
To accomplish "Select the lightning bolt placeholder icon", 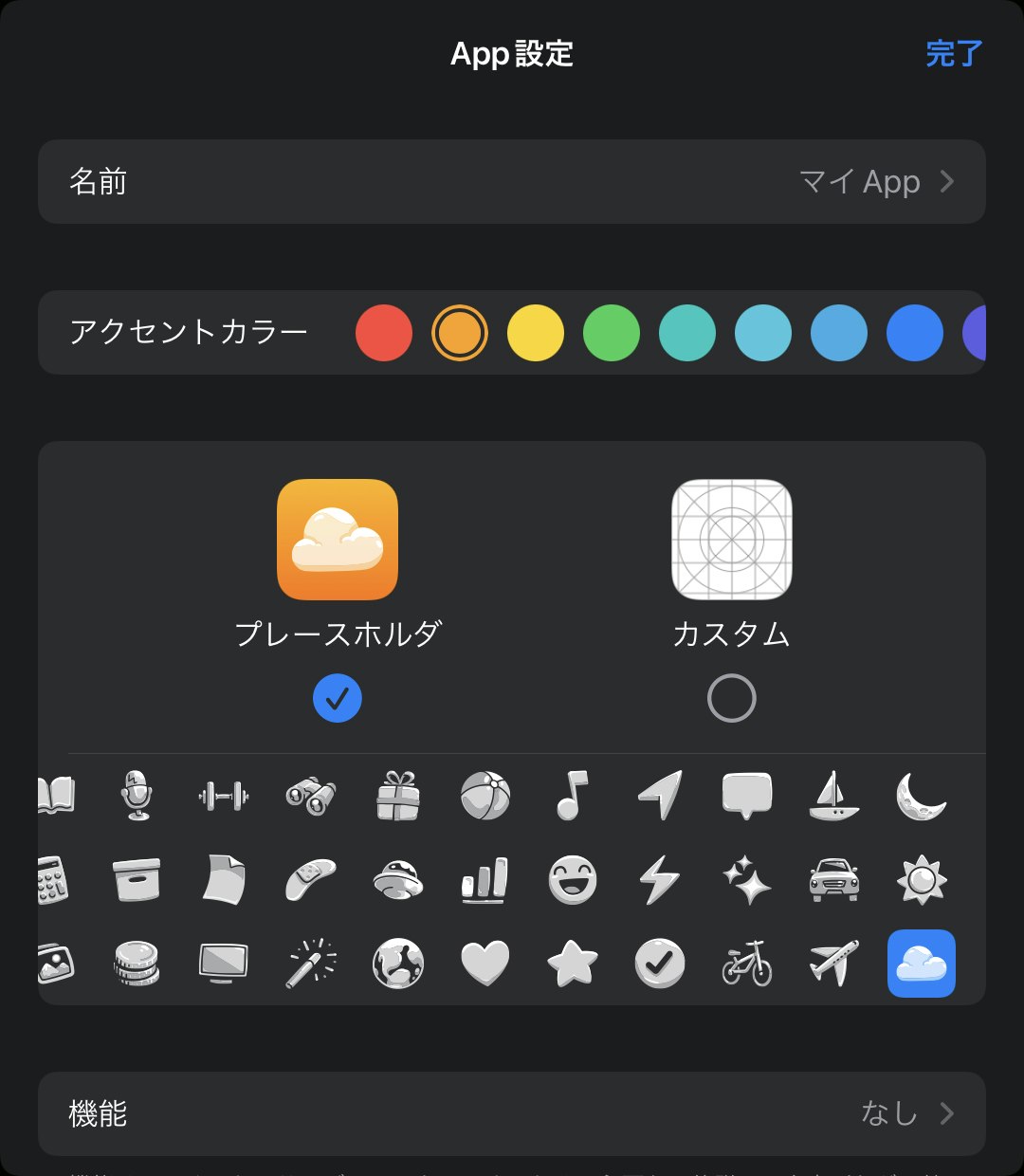I will click(660, 880).
